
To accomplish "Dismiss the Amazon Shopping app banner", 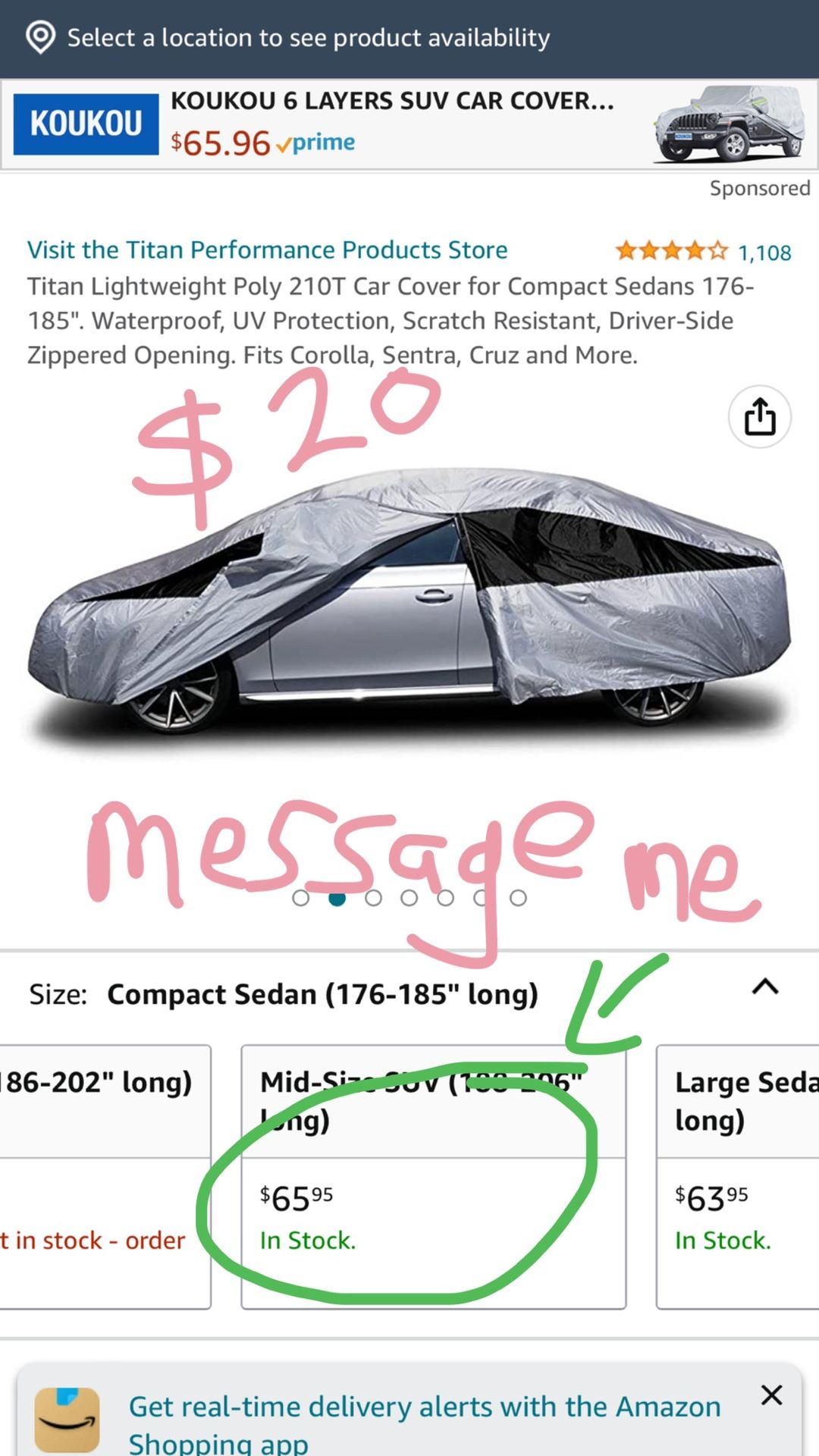I will coord(771,1395).
